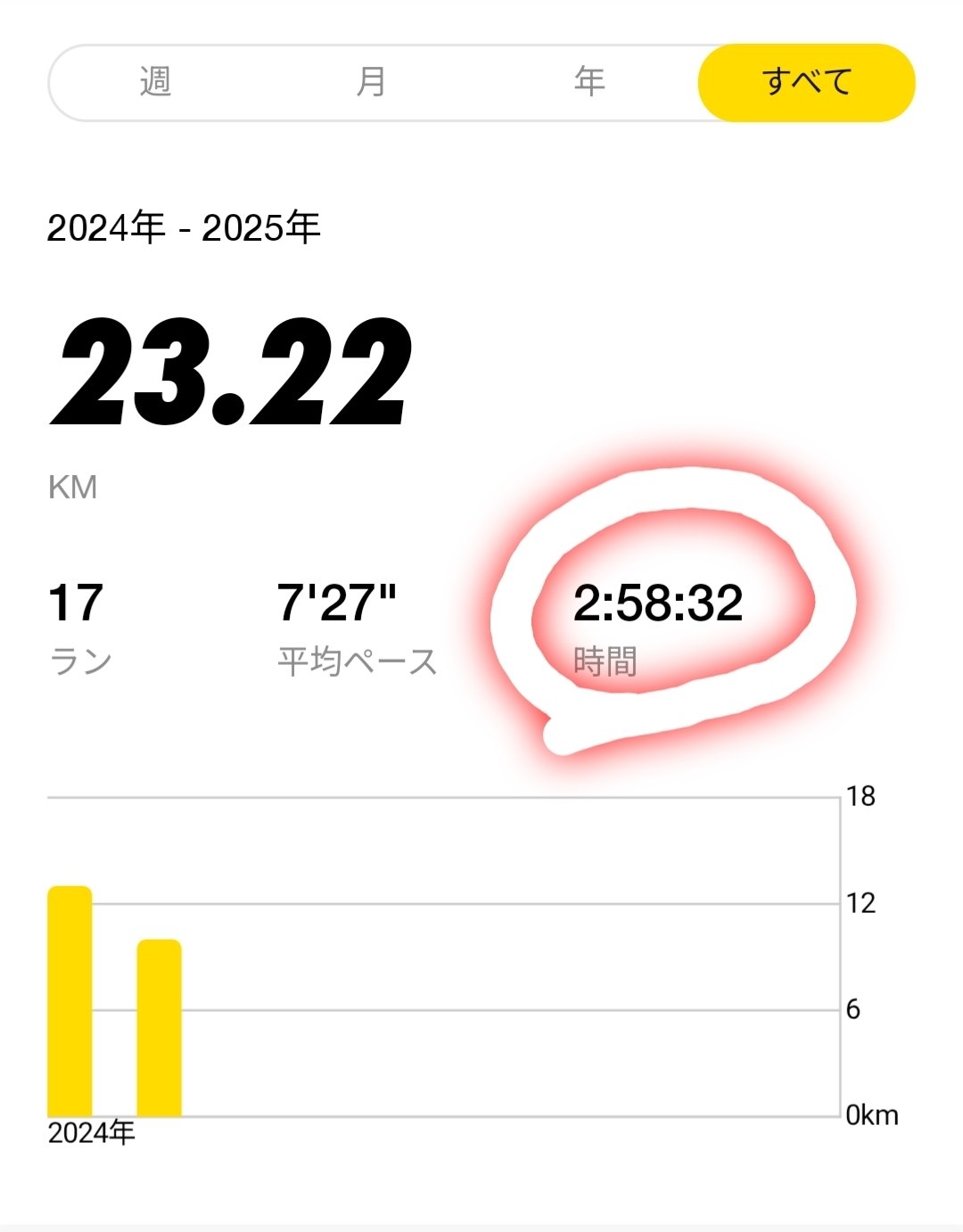The image size is (963, 1232).
Task: Tap the 12 gridline label on the chart
Action: (860, 902)
